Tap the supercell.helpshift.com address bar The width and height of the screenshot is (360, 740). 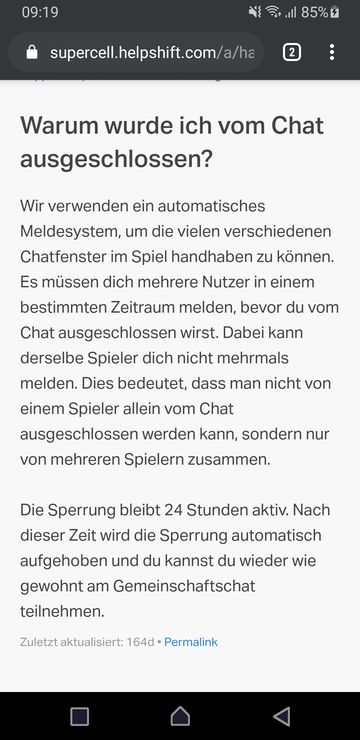point(136,52)
